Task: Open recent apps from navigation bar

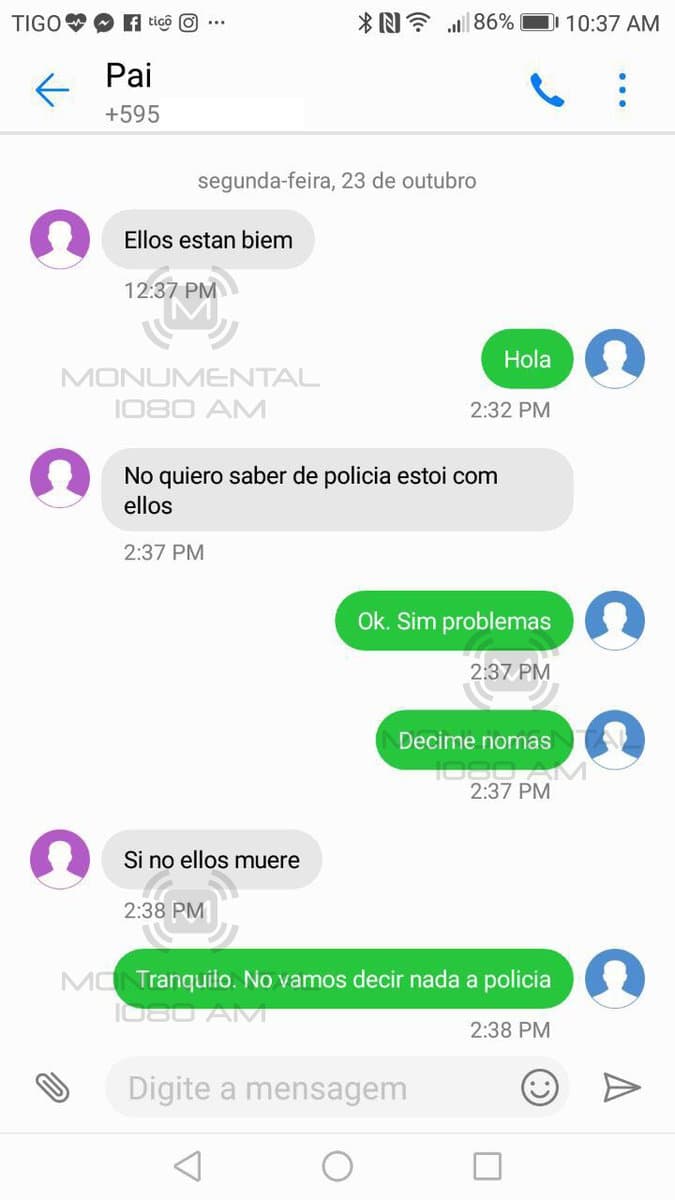Action: coord(487,1166)
